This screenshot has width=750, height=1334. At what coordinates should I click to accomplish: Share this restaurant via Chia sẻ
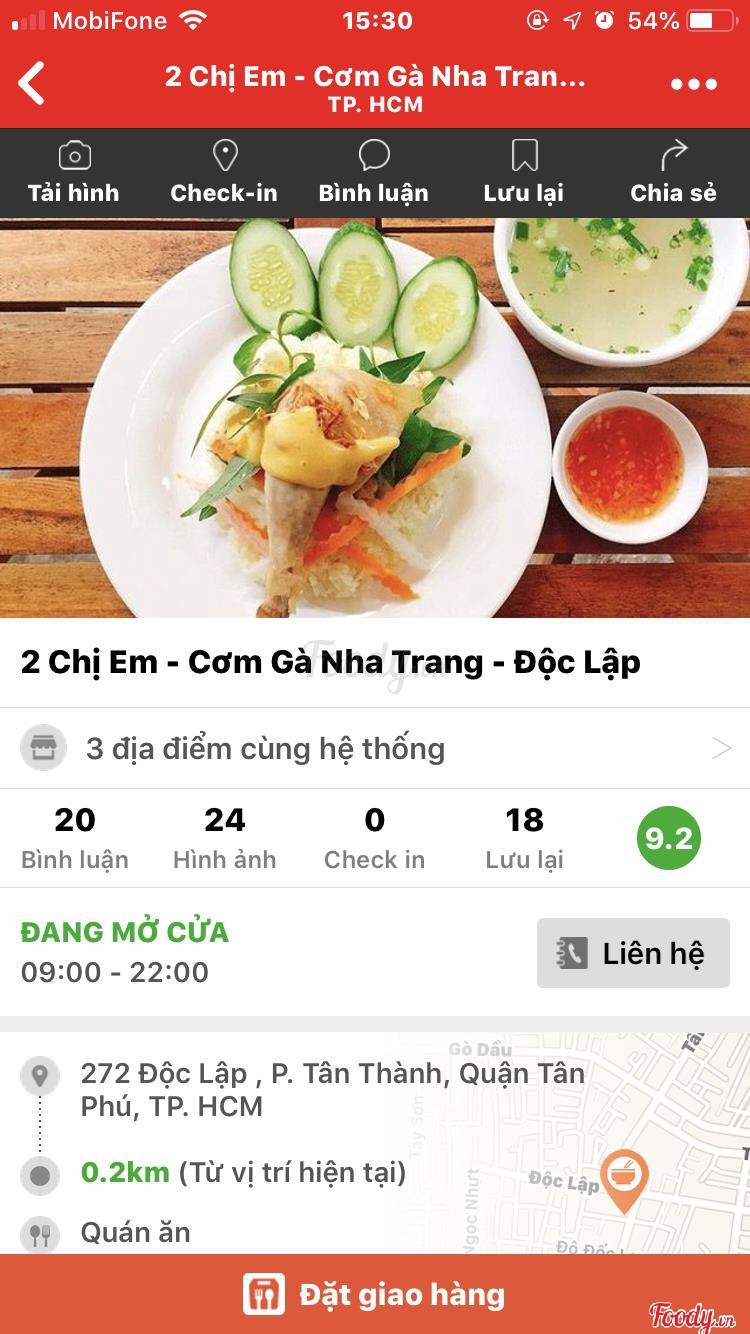[673, 173]
